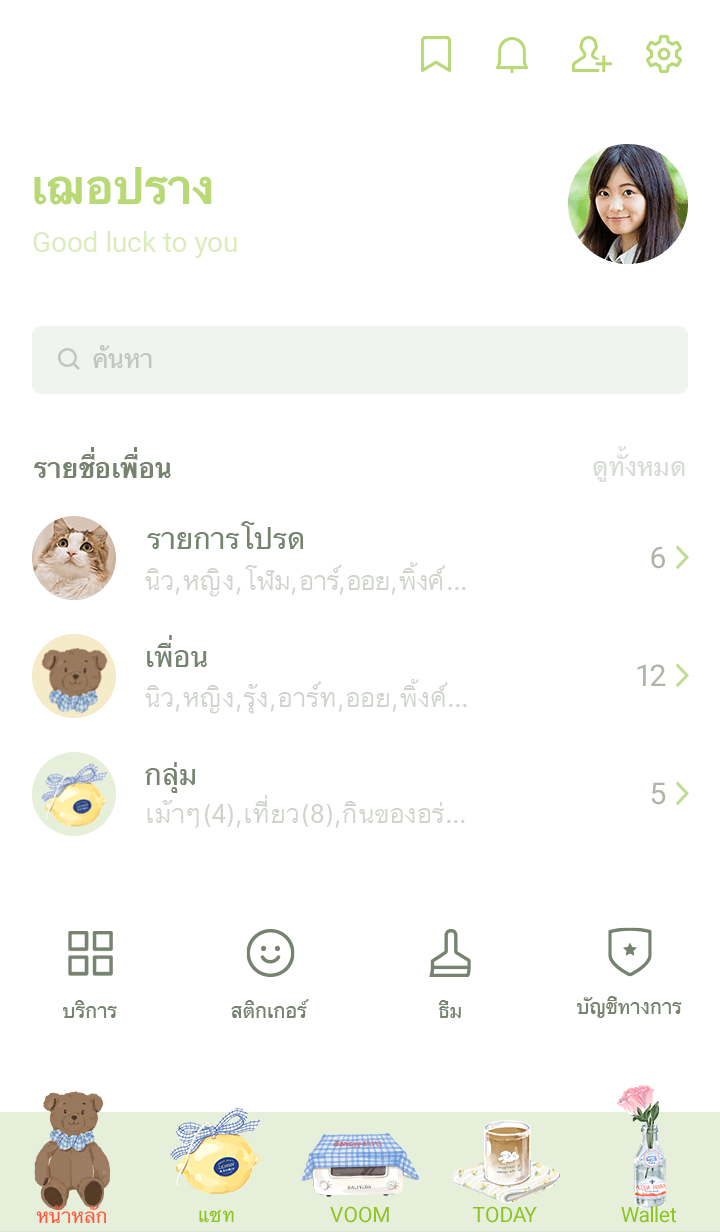Screen dimensions: 720x1232
Task: Switch to the Wallet tab
Action: pos(648,1166)
